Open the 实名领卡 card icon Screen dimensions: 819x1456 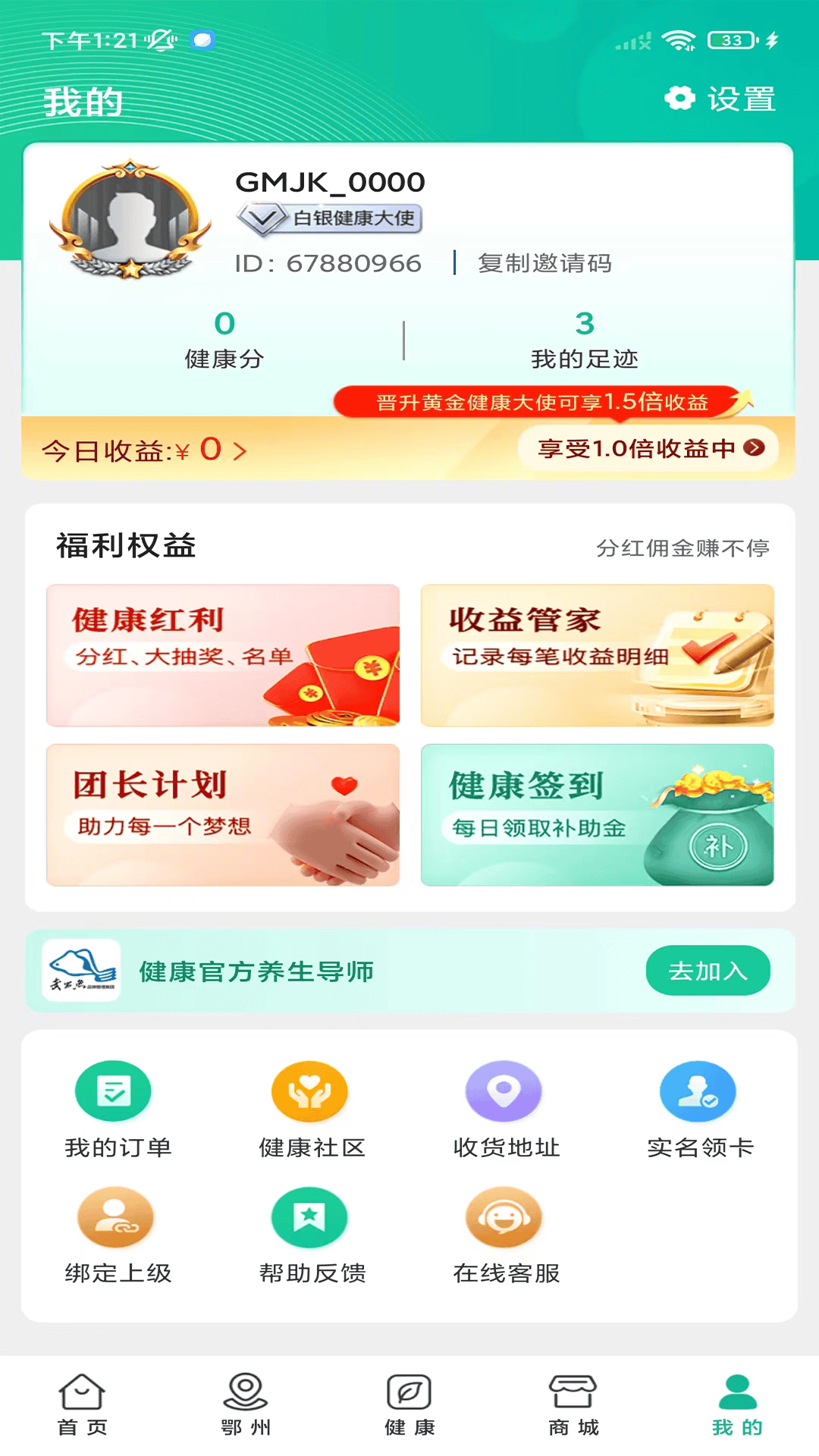(x=698, y=1090)
